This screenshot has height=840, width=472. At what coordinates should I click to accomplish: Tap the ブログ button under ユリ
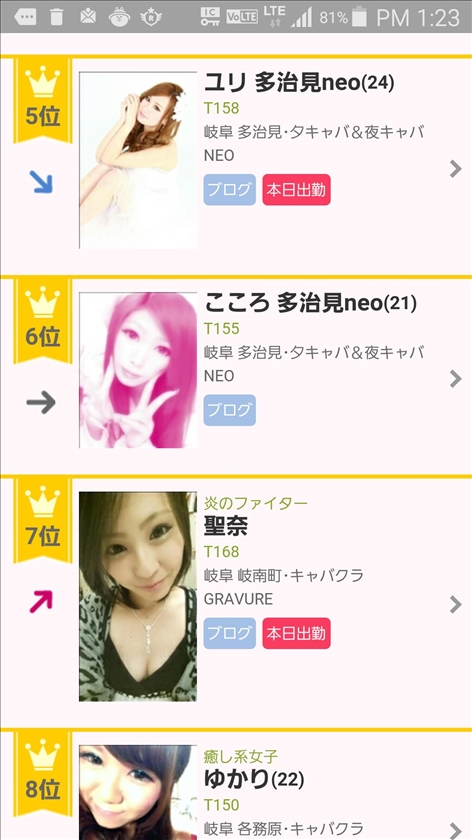coord(229,190)
